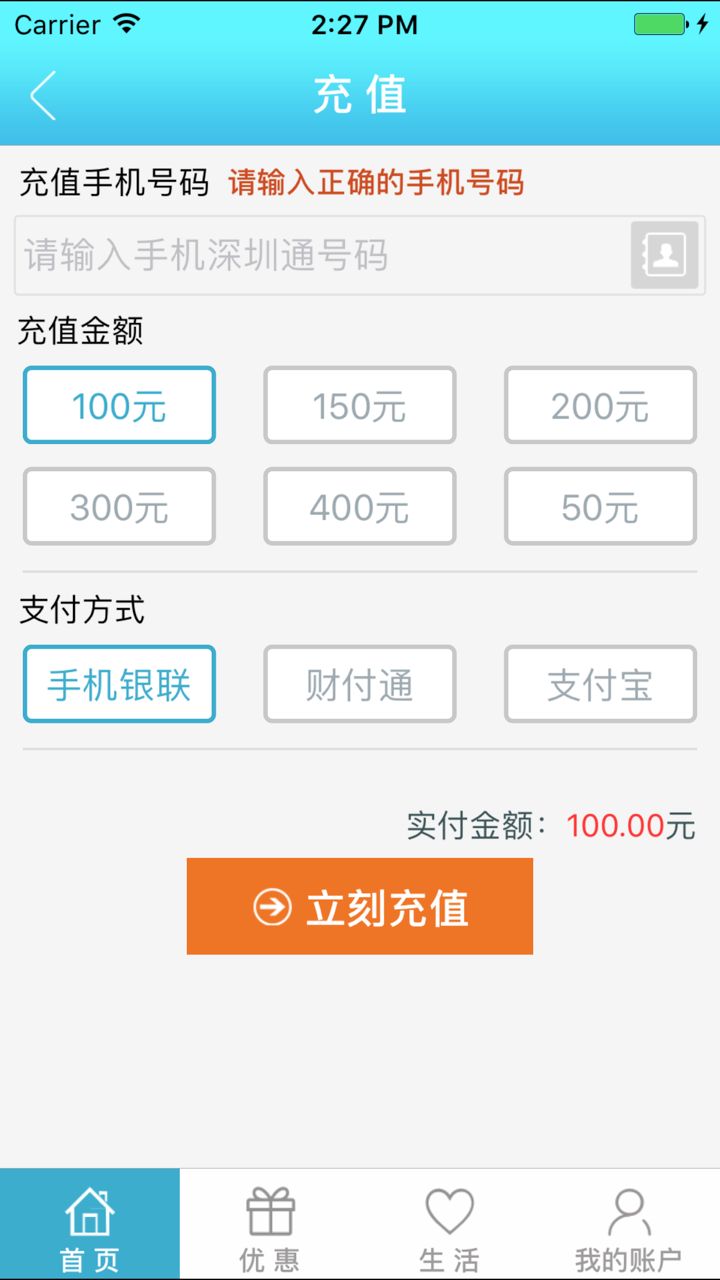The width and height of the screenshot is (720, 1280).
Task: Tap the Wi-Fi icon in the status bar
Action: coord(128,24)
